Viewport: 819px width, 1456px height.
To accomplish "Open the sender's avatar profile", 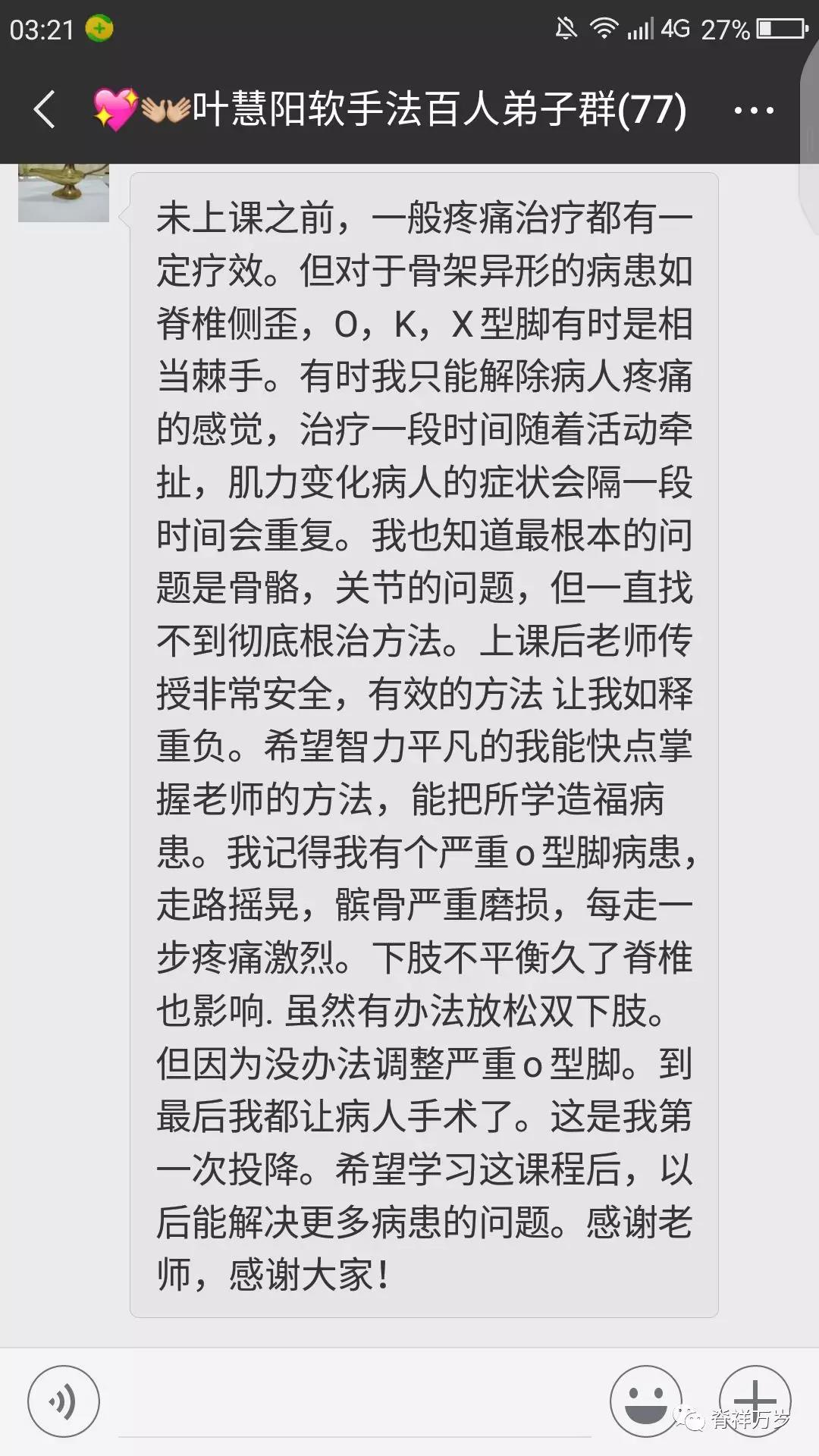I will coord(64,193).
